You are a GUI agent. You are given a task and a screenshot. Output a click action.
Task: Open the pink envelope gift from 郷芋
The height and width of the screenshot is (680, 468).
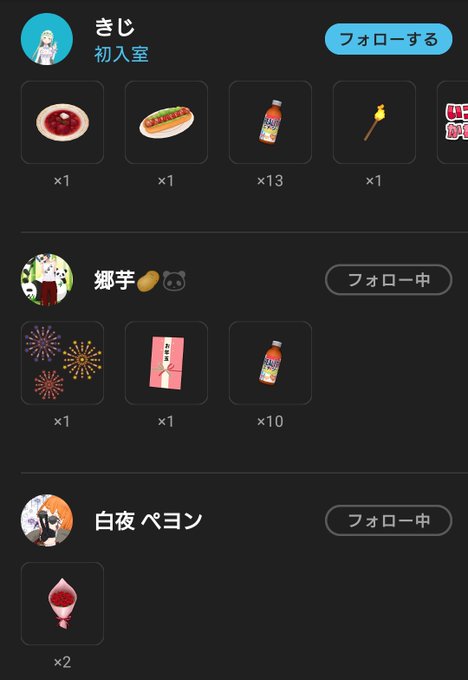[x=167, y=363]
